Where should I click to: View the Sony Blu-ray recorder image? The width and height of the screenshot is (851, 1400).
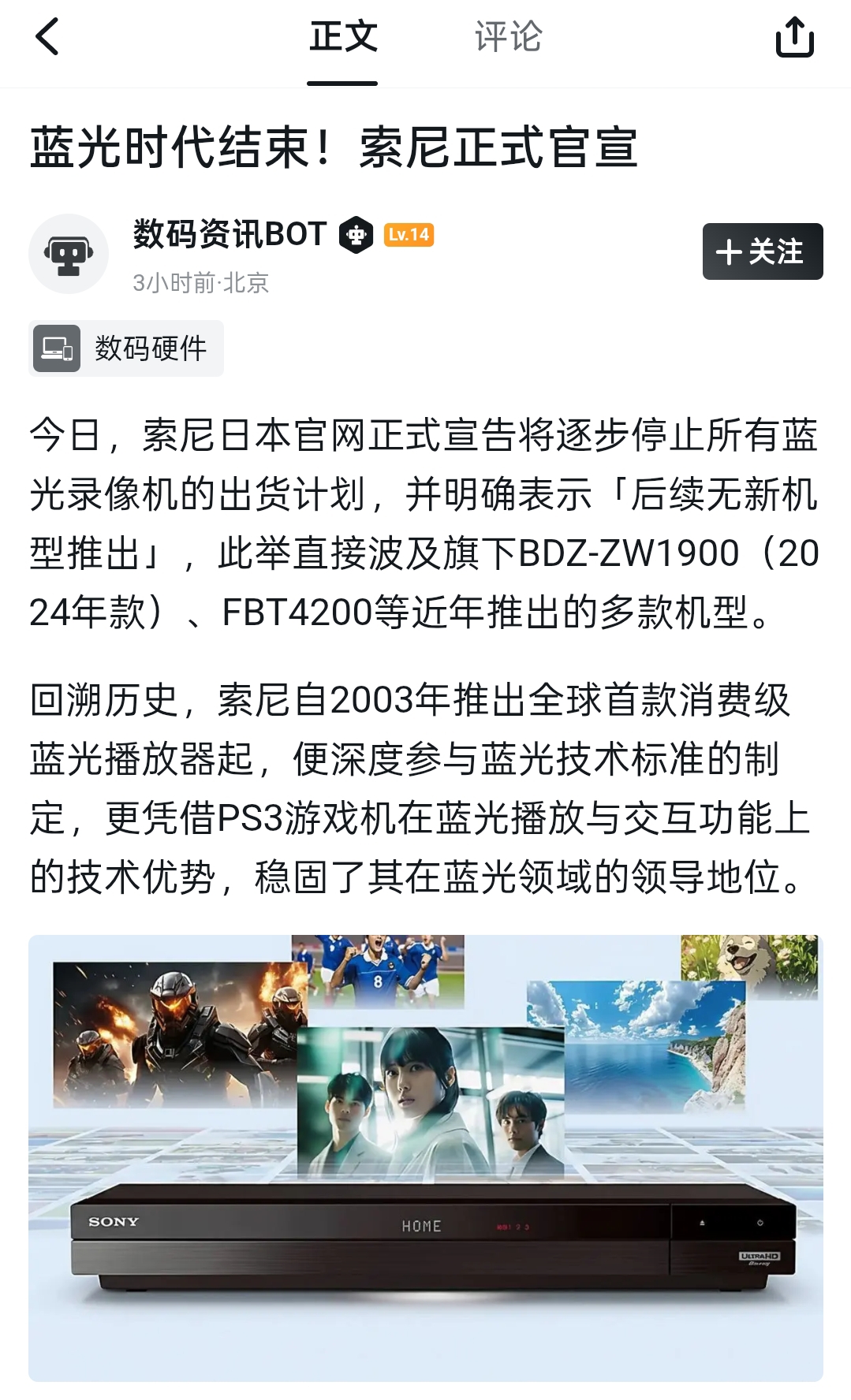pos(426,1157)
